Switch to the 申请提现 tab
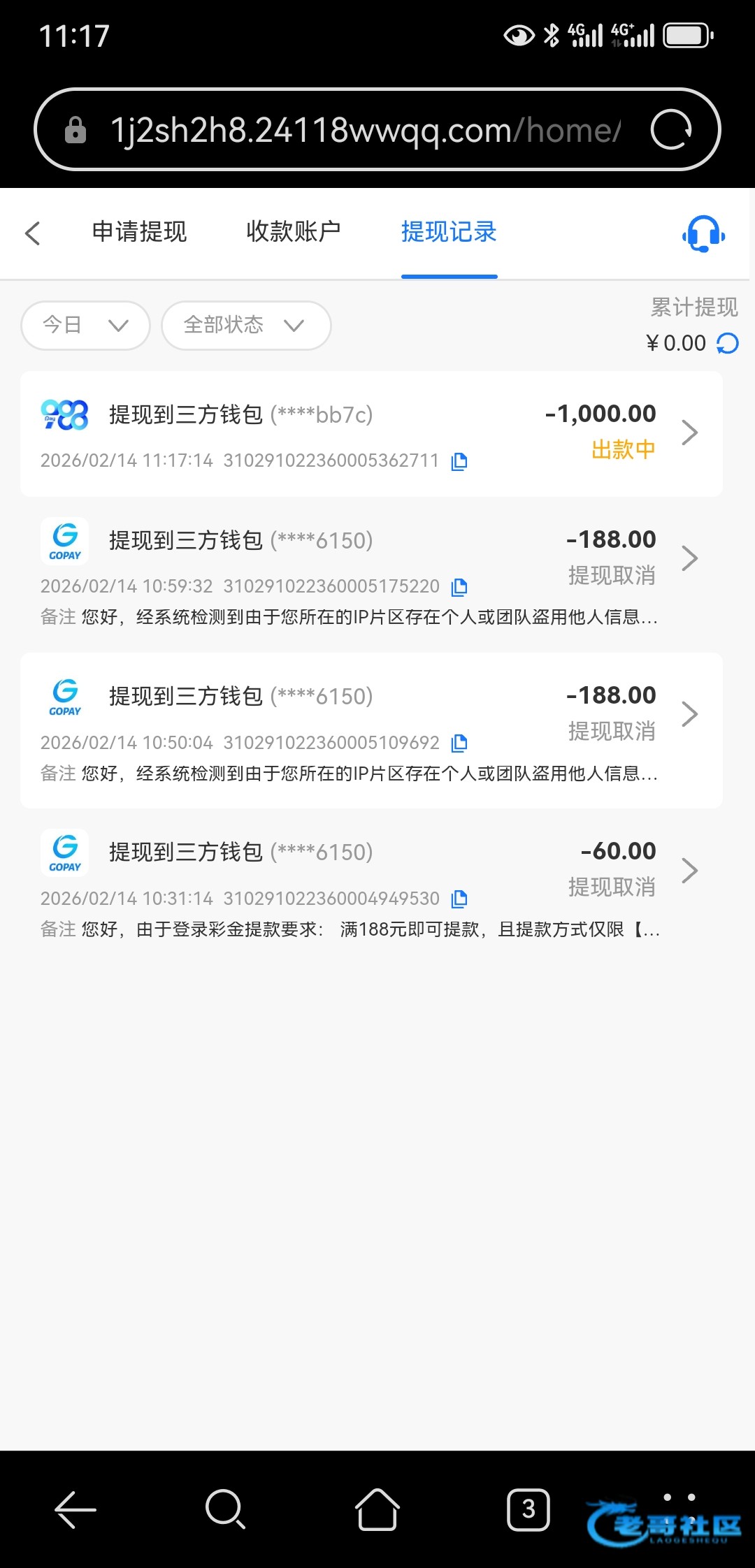Image resolution: width=755 pixels, height=1568 pixels. tap(139, 232)
